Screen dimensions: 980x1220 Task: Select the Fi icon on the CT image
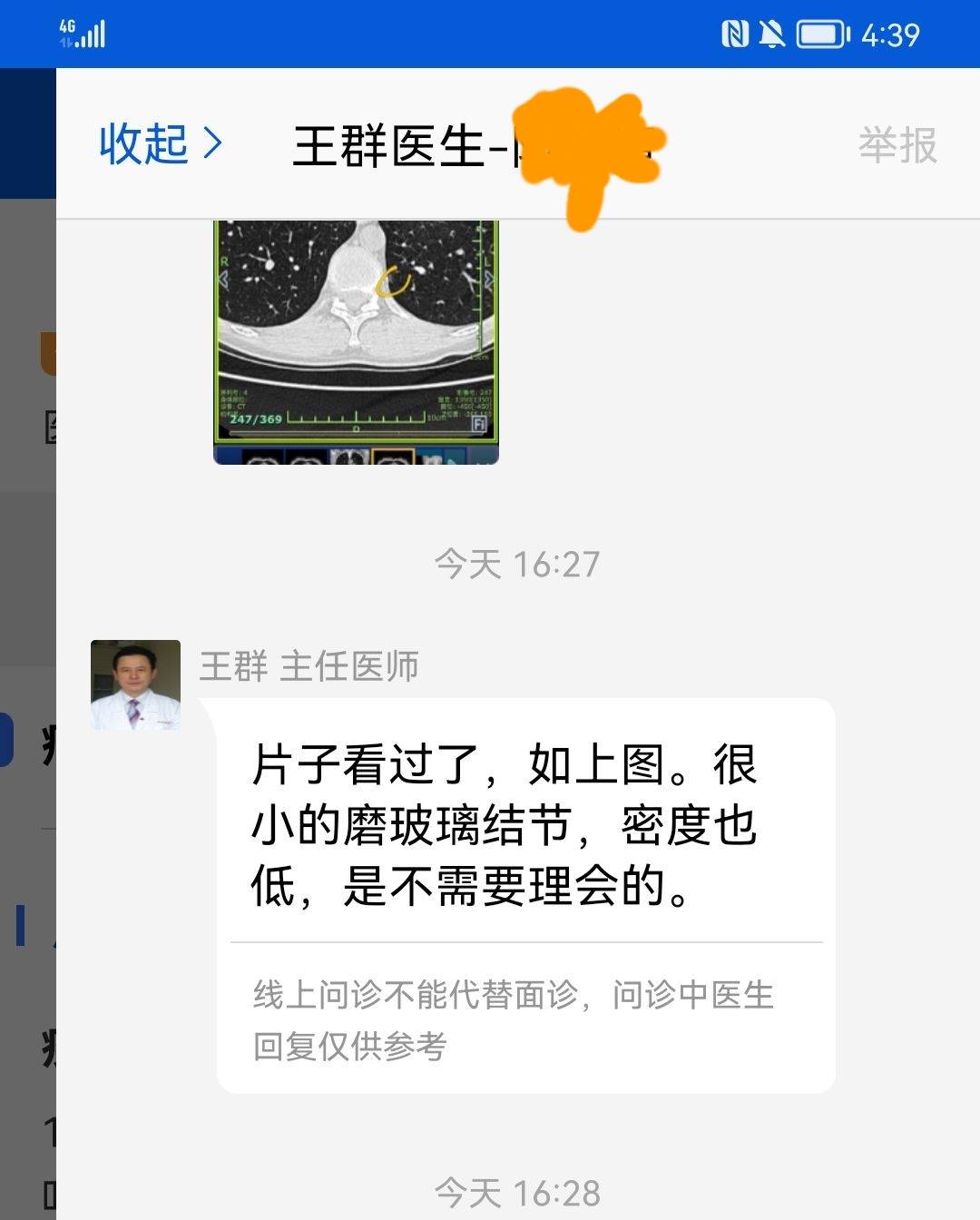[479, 422]
